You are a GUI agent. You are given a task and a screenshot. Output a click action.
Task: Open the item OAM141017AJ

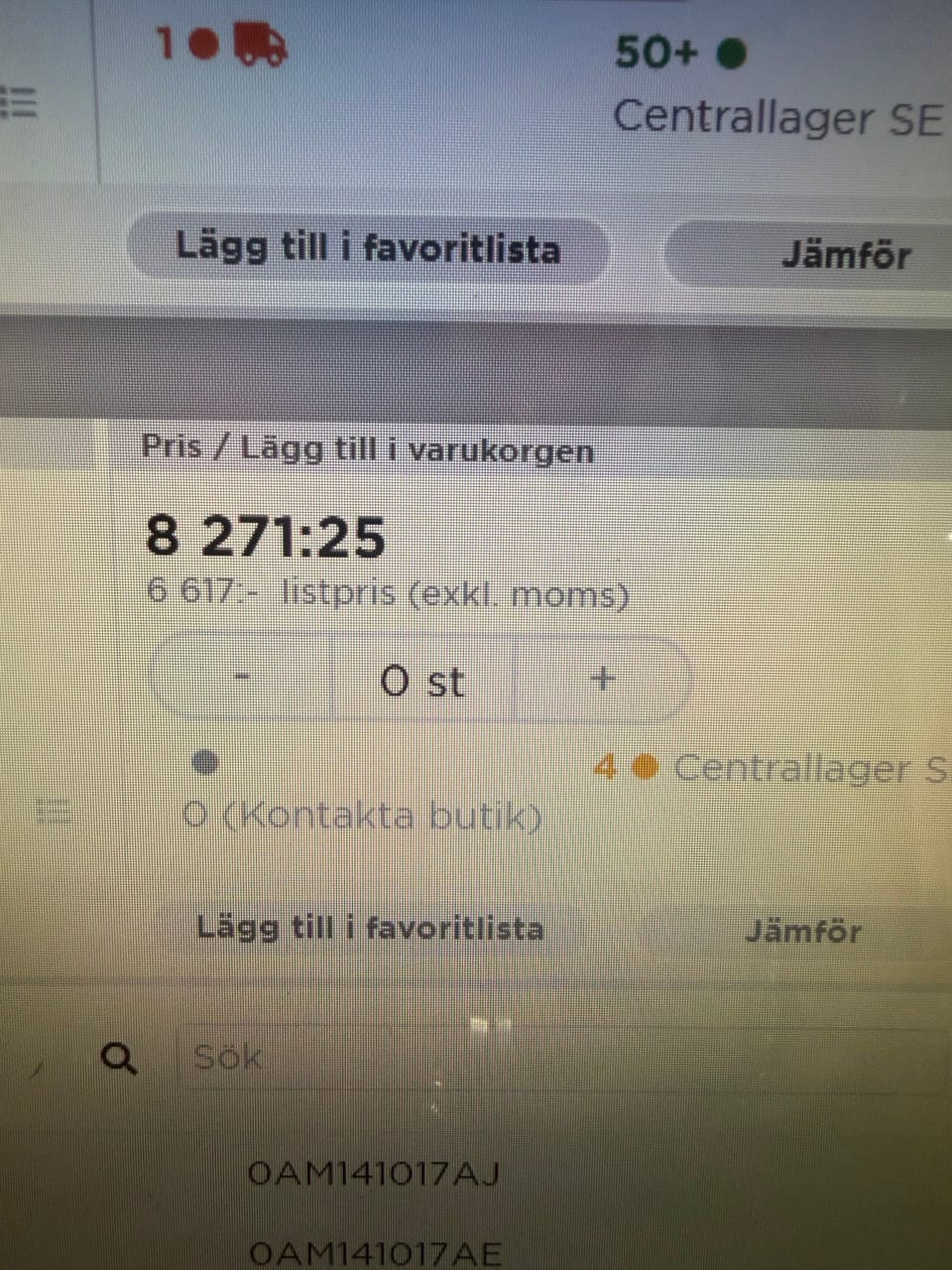[373, 1174]
